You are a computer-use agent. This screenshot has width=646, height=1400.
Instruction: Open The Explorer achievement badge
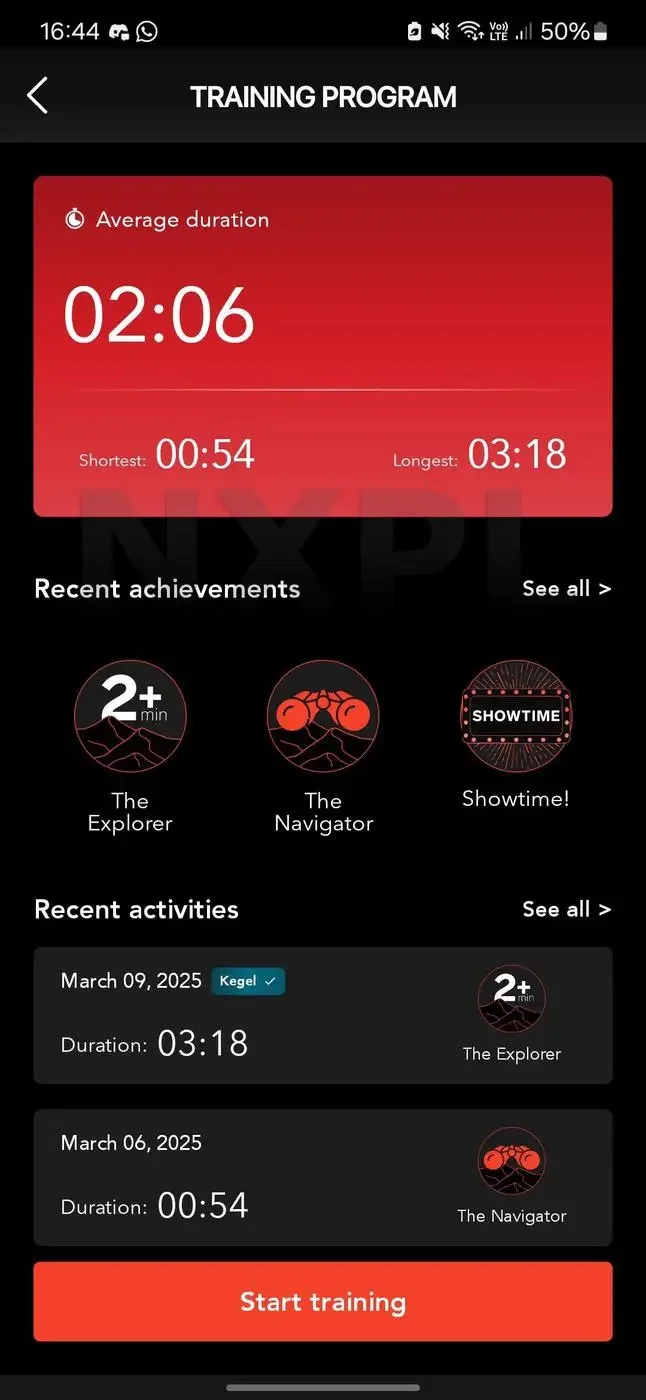(130, 716)
